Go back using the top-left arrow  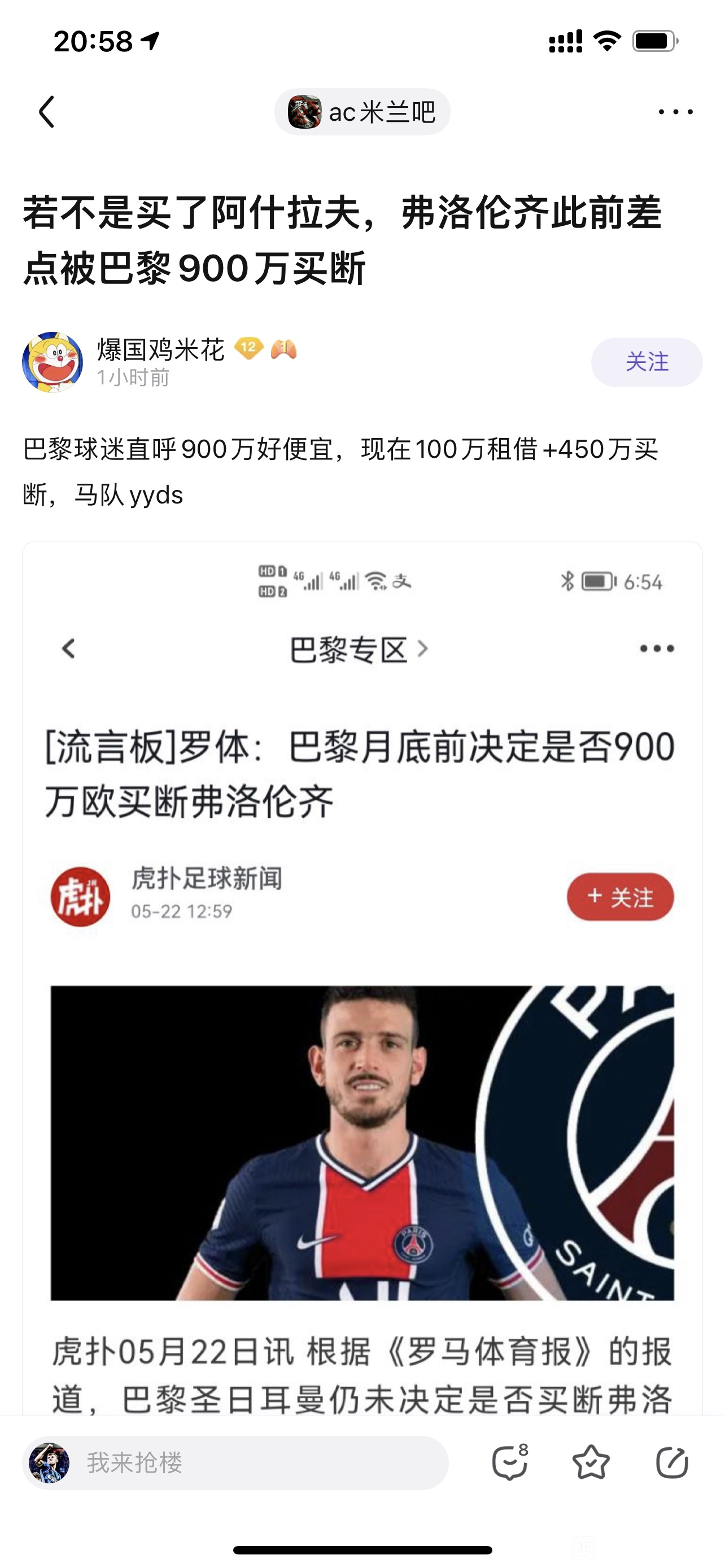47,112
